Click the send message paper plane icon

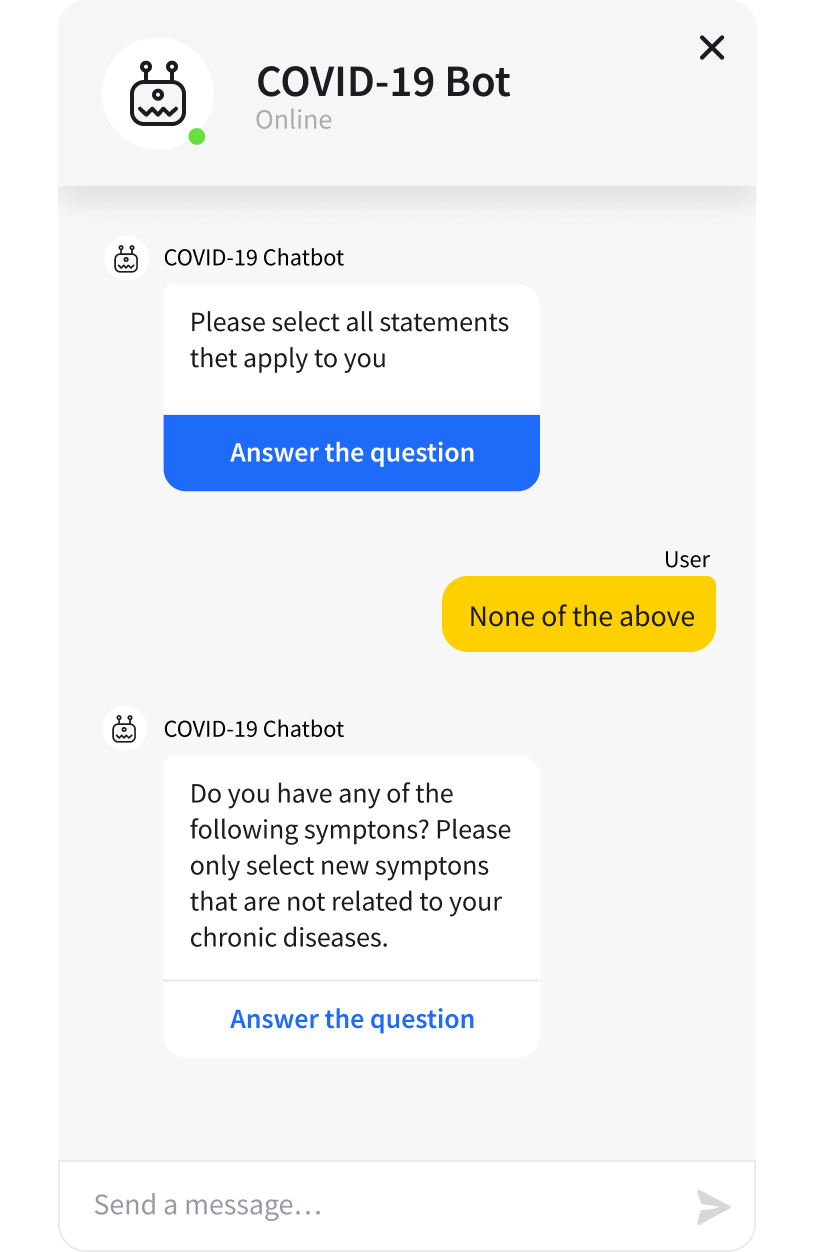713,1205
